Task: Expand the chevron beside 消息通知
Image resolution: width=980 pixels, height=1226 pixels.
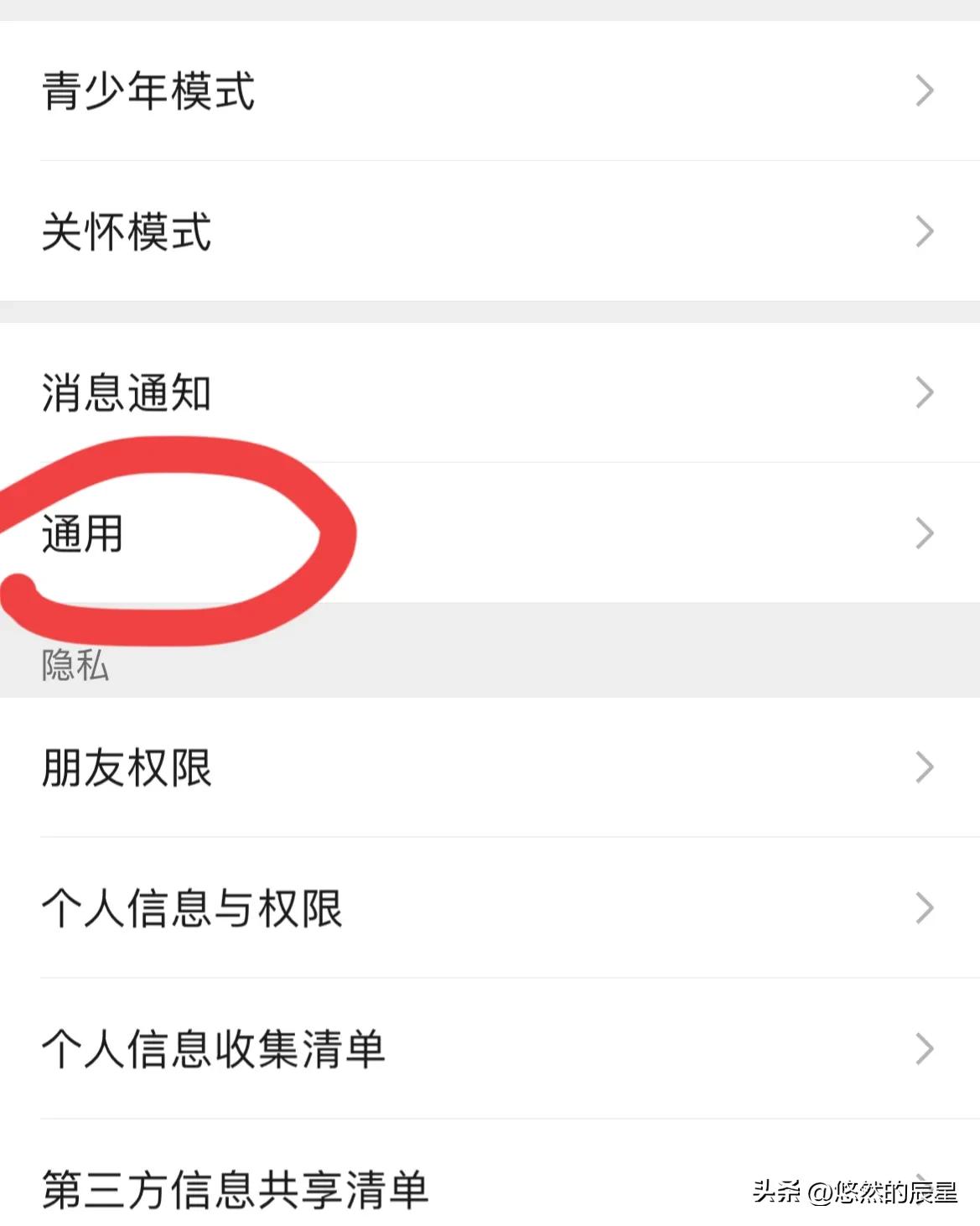Action: tap(924, 391)
